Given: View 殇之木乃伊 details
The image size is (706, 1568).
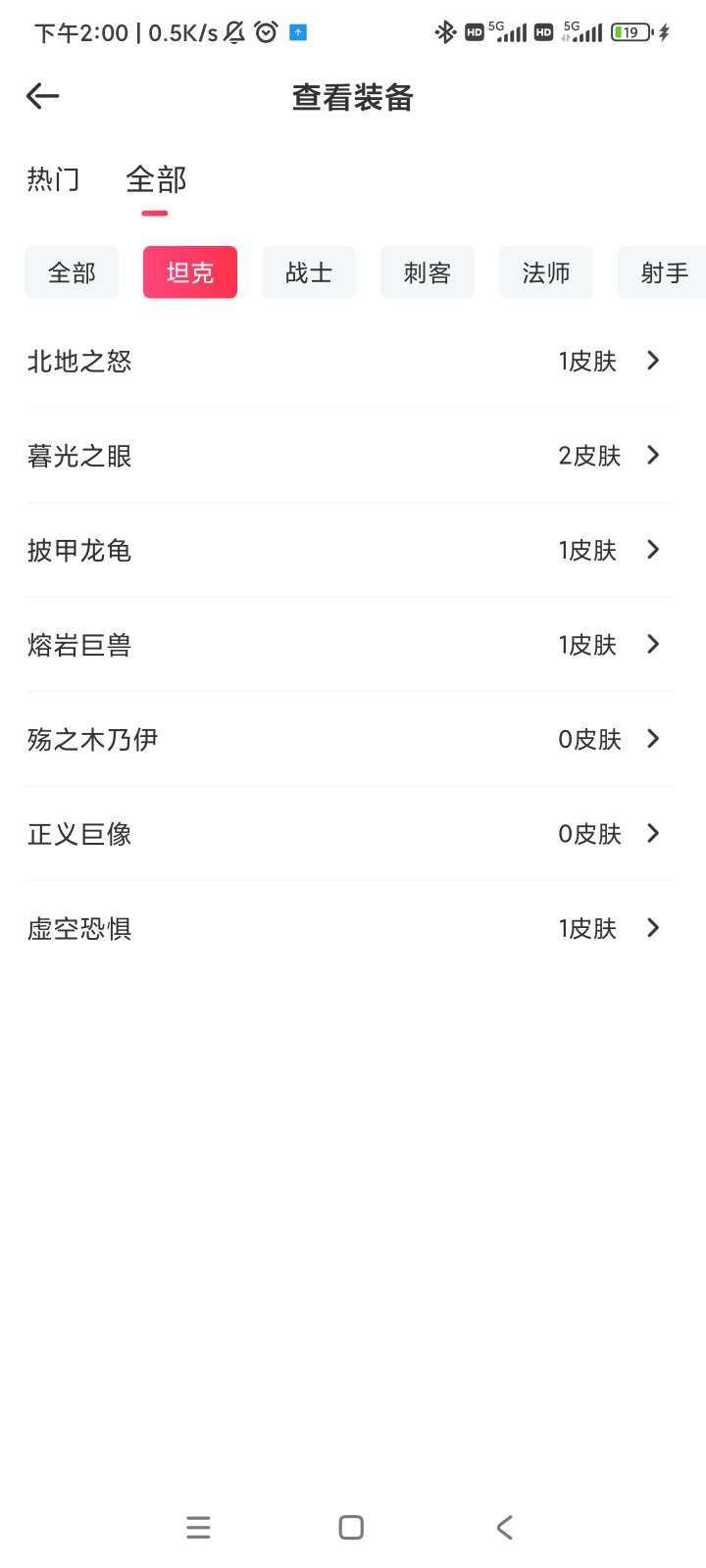Looking at the screenshot, I should click(349, 739).
